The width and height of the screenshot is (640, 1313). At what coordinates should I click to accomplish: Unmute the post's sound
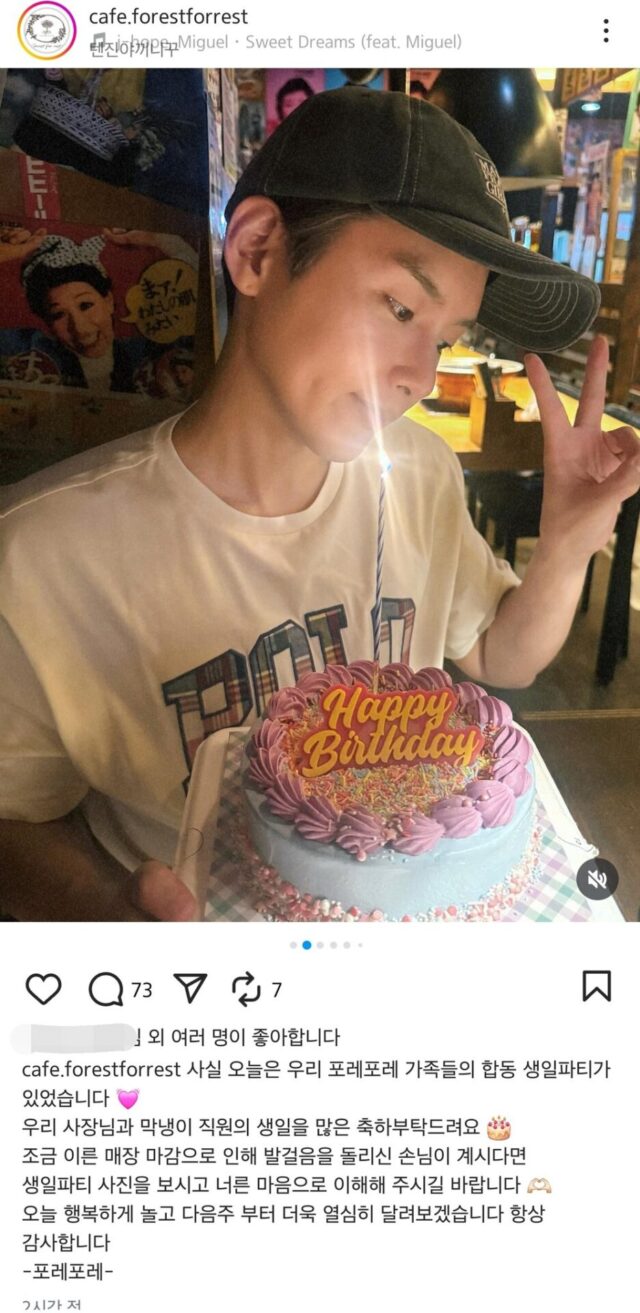click(597, 880)
